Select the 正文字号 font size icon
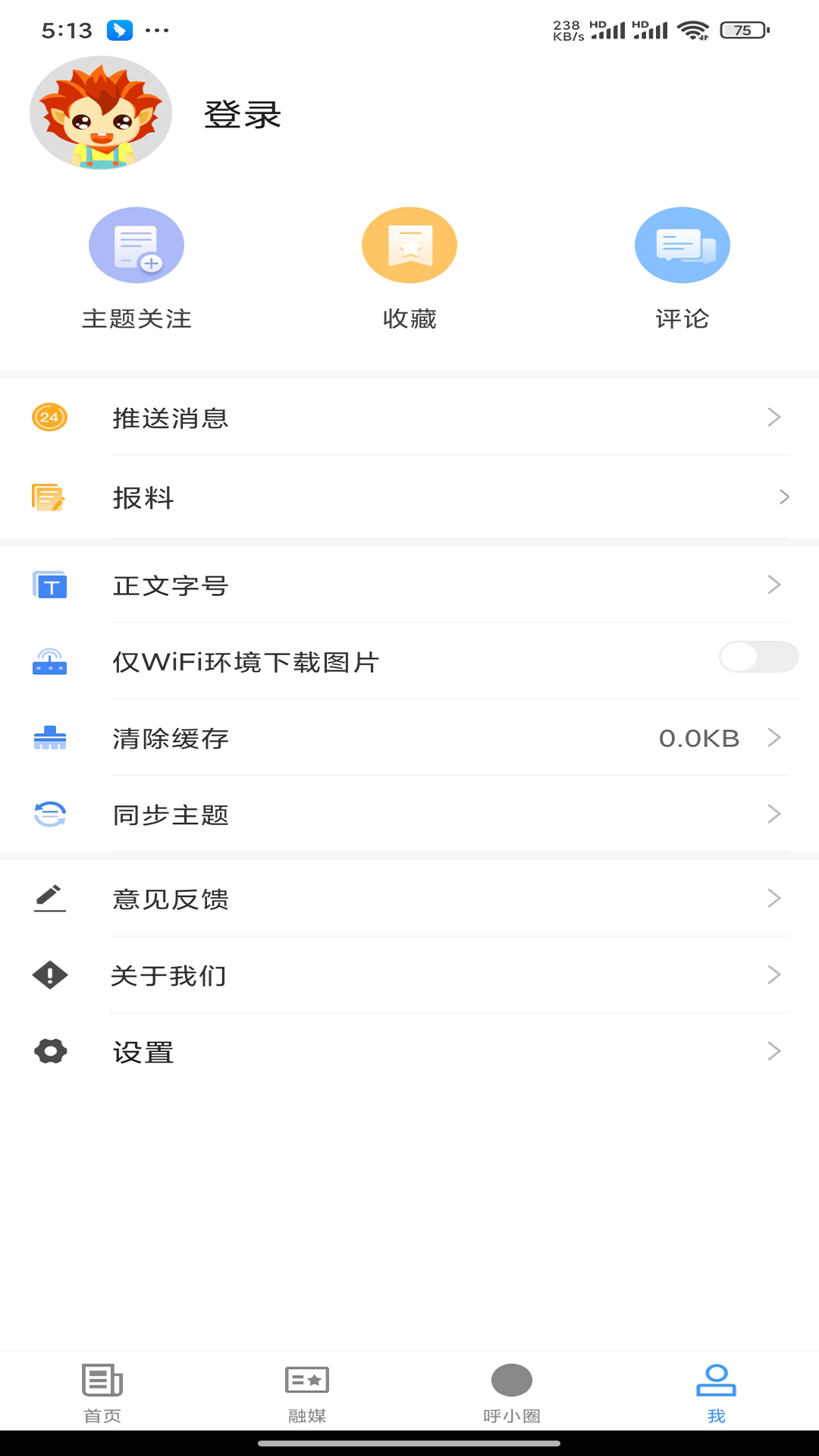The height and width of the screenshot is (1456, 819). (x=49, y=585)
